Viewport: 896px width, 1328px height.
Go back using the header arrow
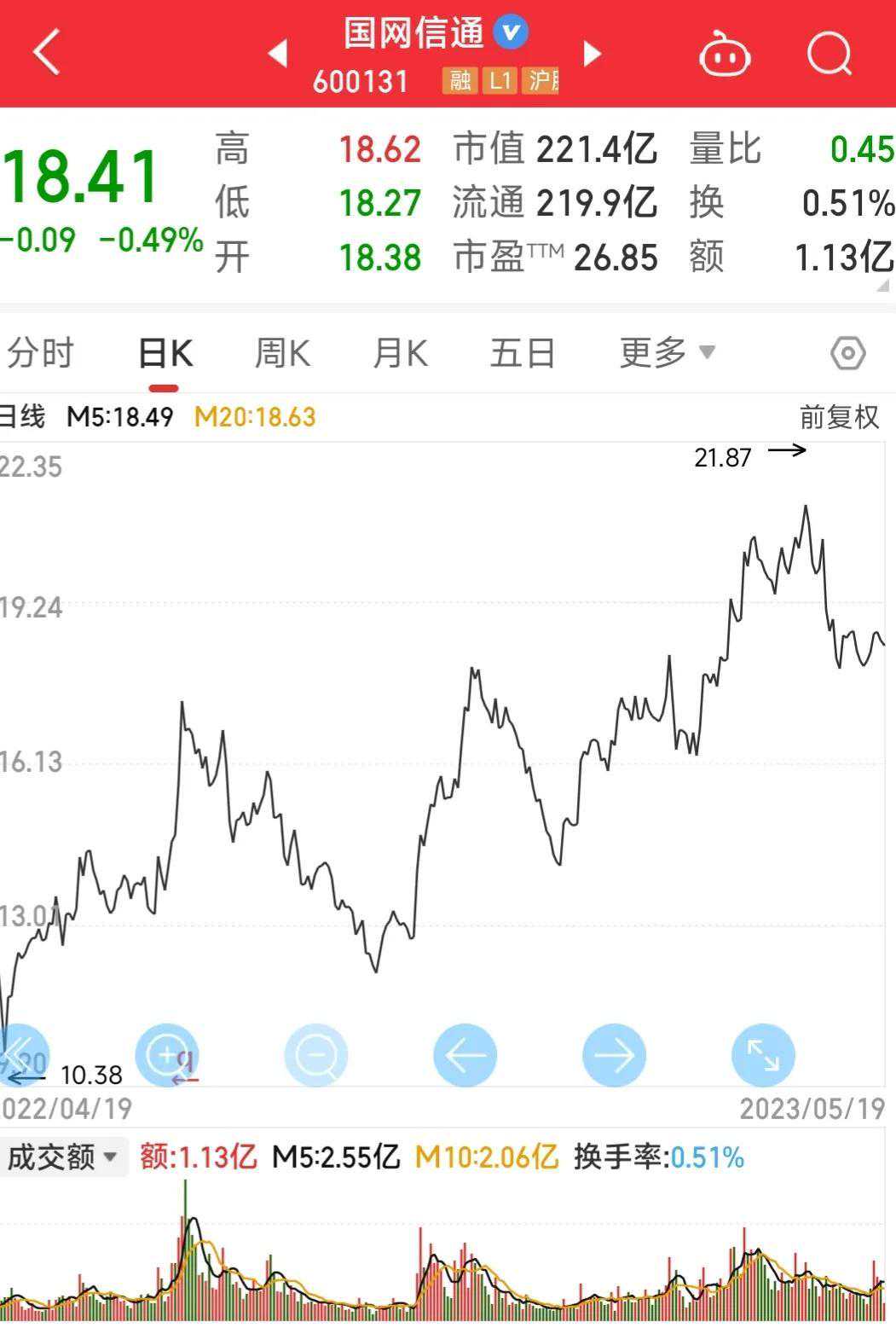point(47,53)
